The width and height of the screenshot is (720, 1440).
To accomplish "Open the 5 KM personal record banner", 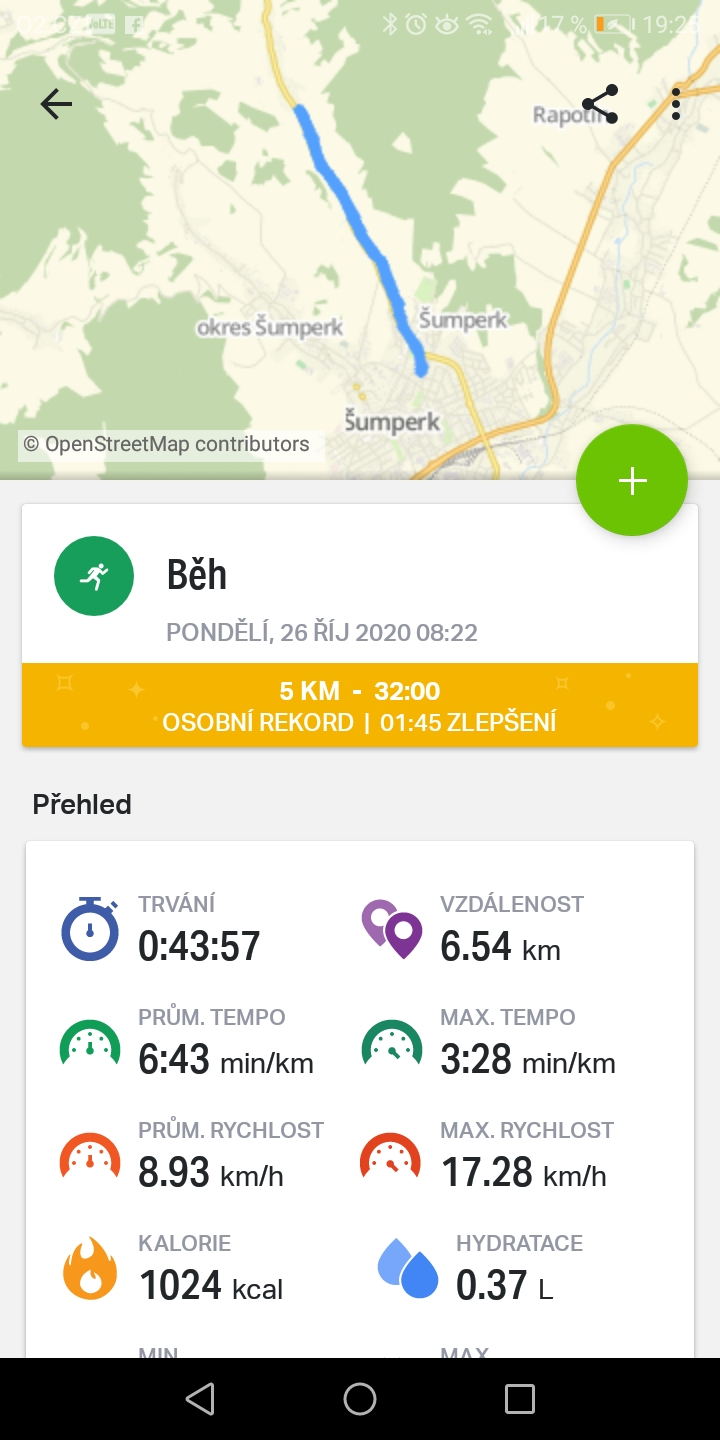I will pos(360,705).
